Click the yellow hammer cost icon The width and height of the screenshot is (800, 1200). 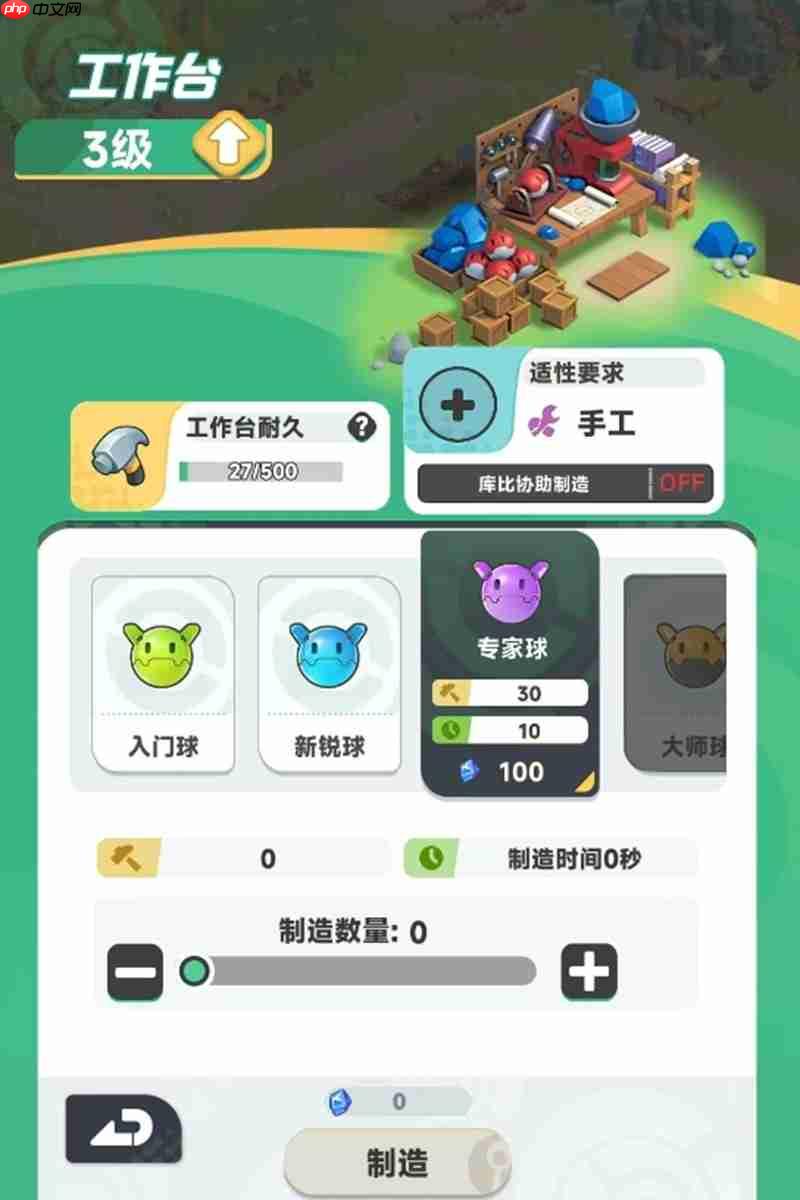(128, 857)
